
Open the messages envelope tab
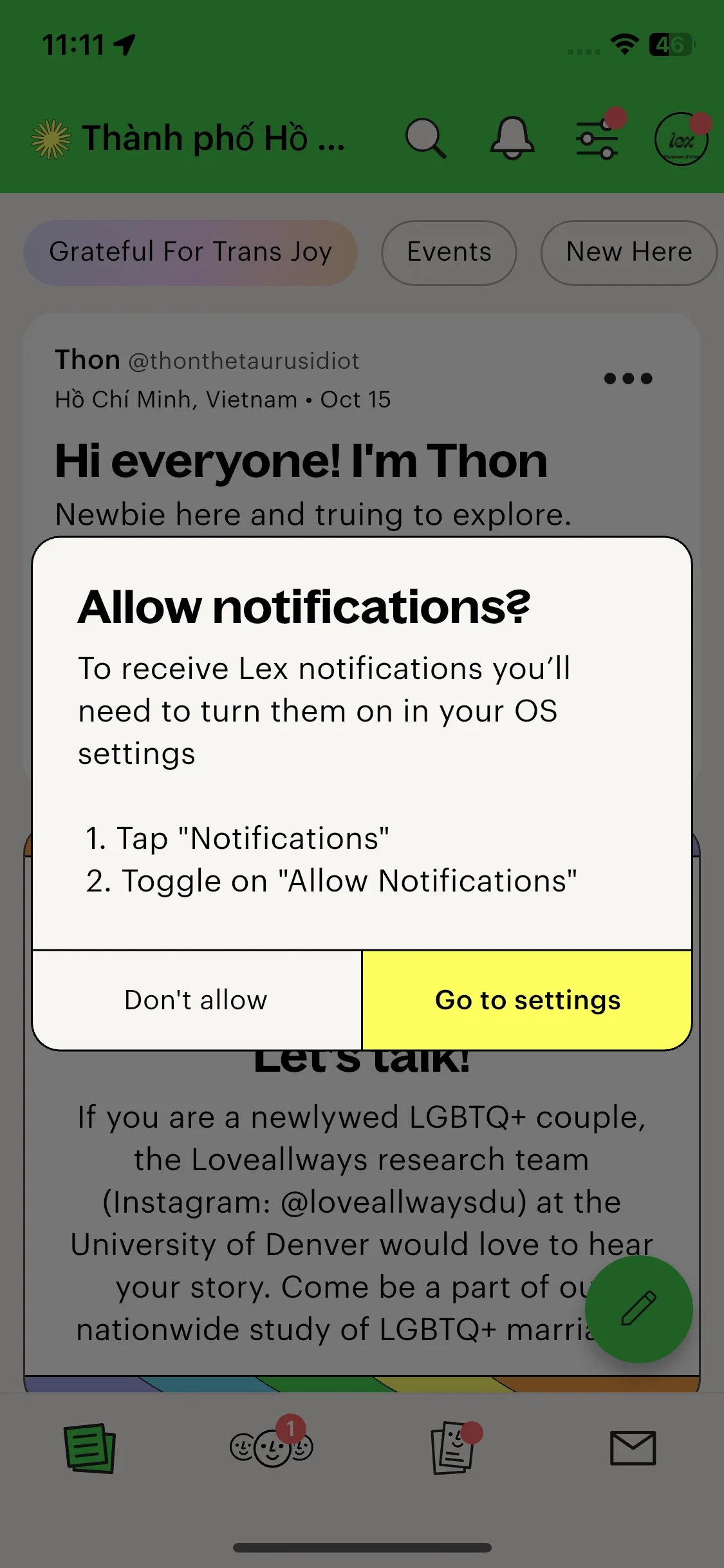click(633, 1448)
